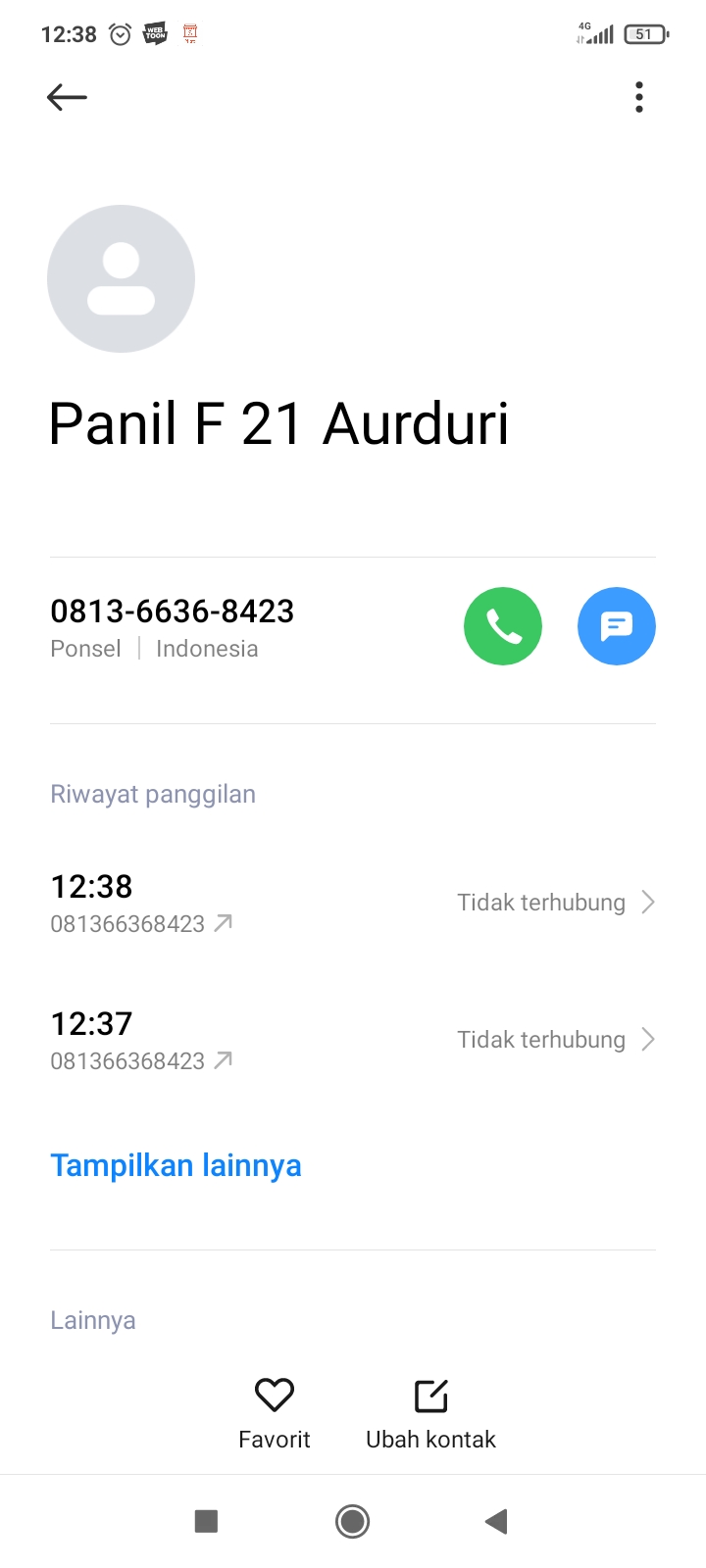This screenshot has width=706, height=1568.
Task: Select Ubah kontak to edit contact
Action: (431, 1411)
